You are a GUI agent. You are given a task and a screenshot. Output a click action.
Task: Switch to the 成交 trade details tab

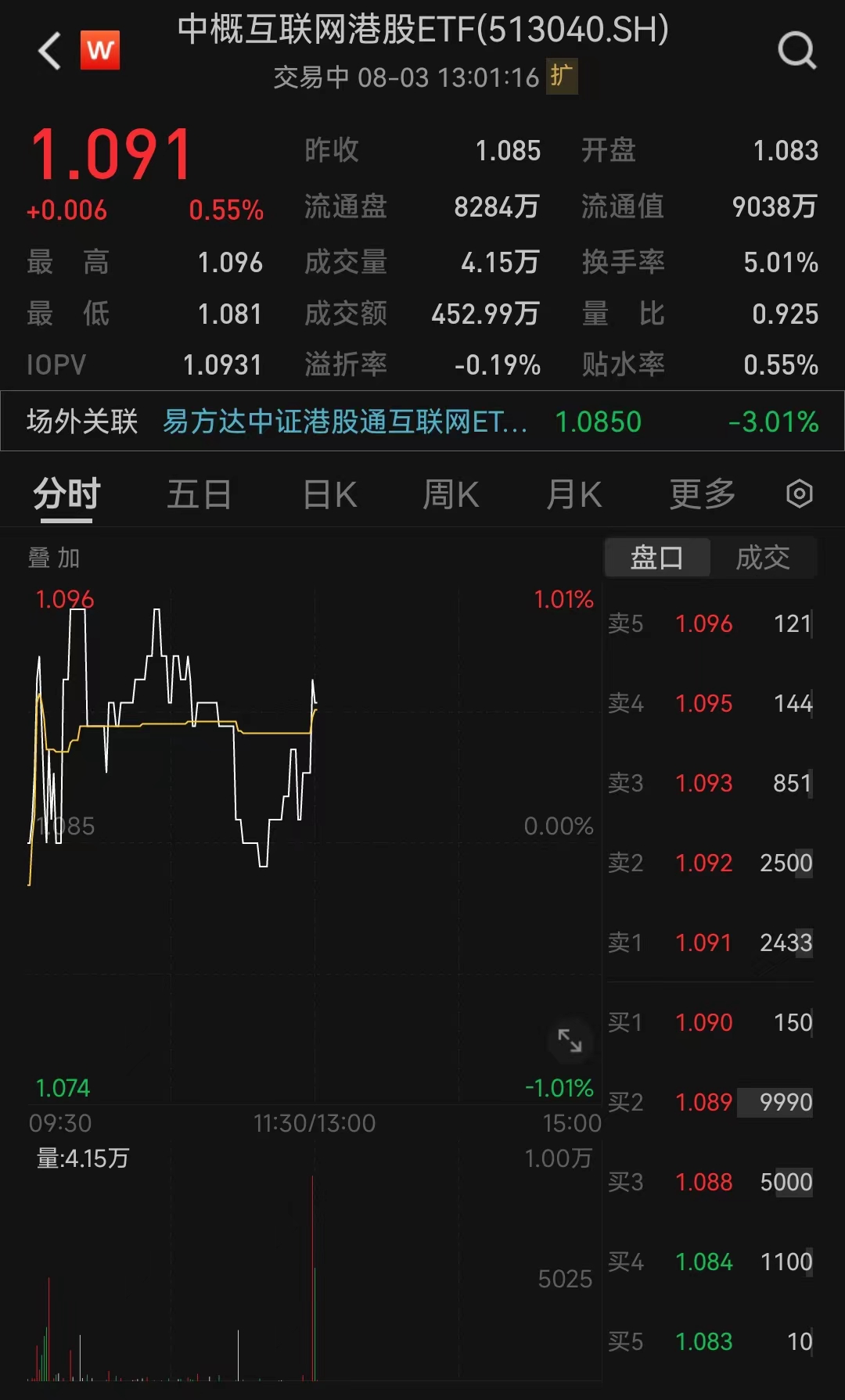pos(763,557)
